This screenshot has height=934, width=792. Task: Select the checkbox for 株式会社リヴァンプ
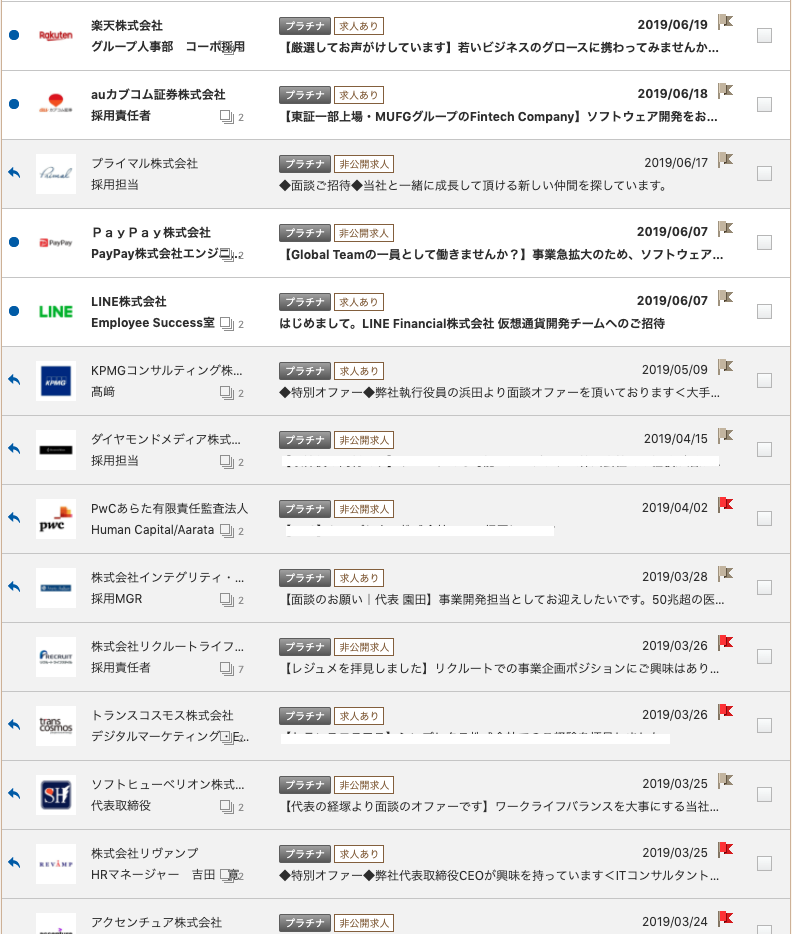pos(764,863)
